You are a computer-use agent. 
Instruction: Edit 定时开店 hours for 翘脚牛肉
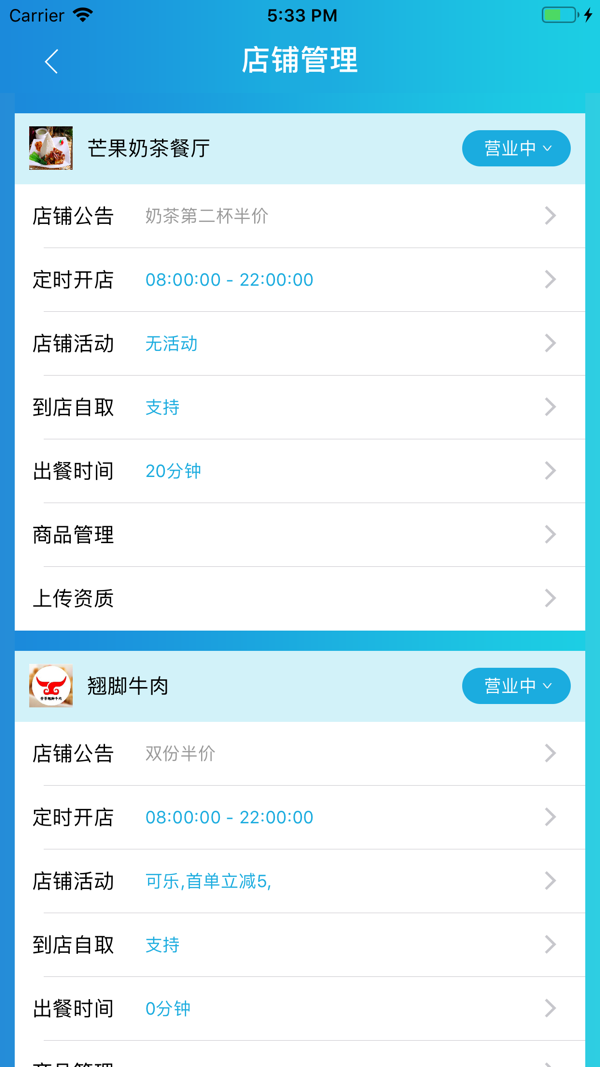coord(300,818)
